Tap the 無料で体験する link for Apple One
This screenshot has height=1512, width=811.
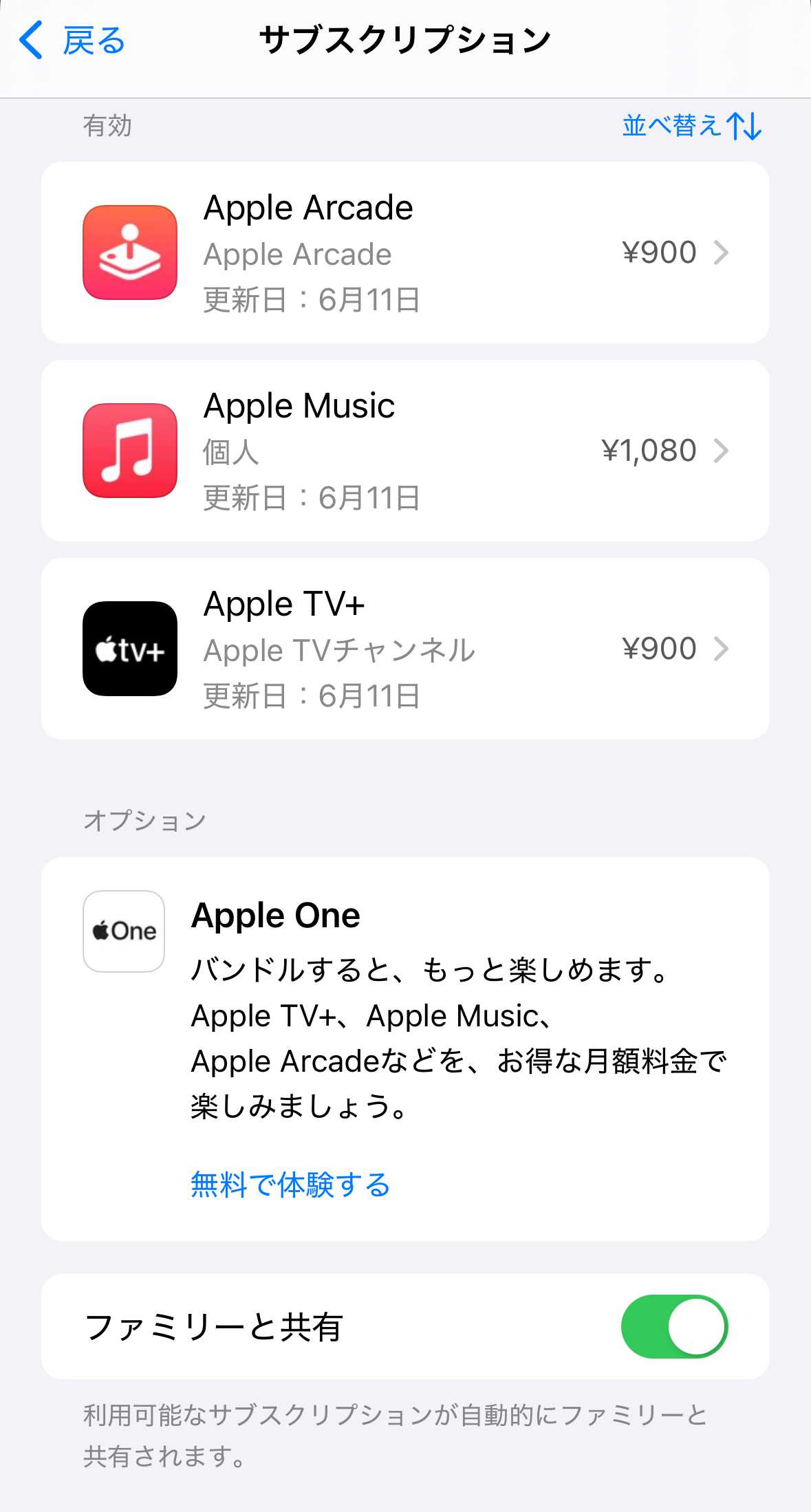pyautogui.click(x=290, y=1185)
